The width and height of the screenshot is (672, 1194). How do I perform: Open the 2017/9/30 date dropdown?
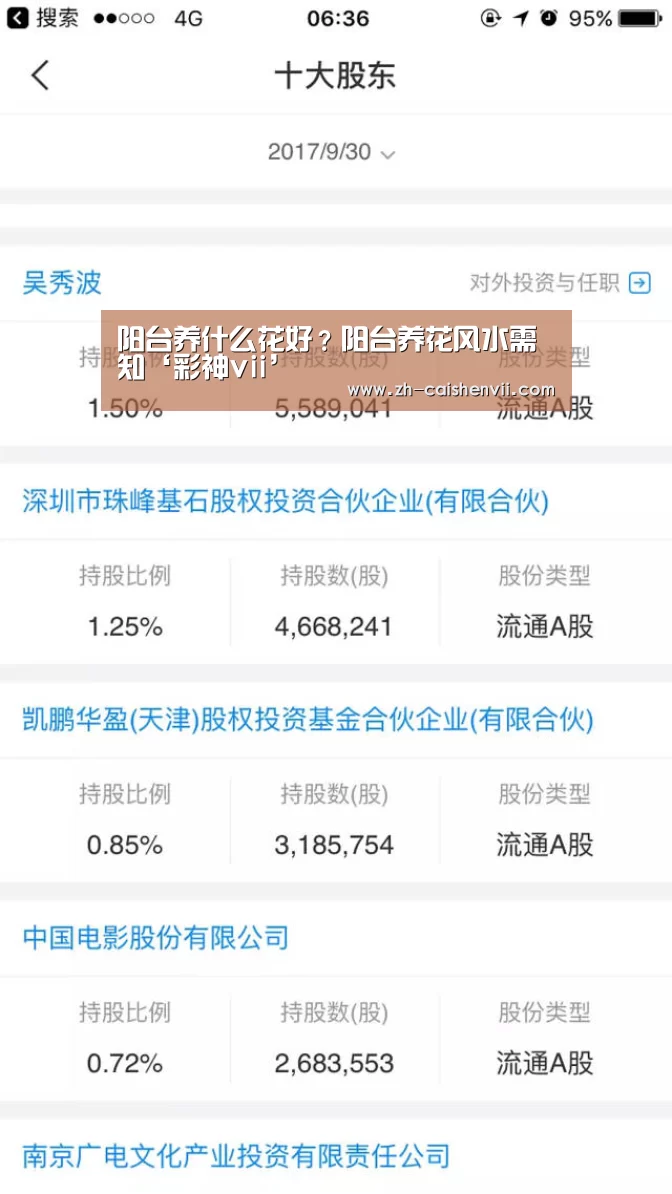coord(331,152)
